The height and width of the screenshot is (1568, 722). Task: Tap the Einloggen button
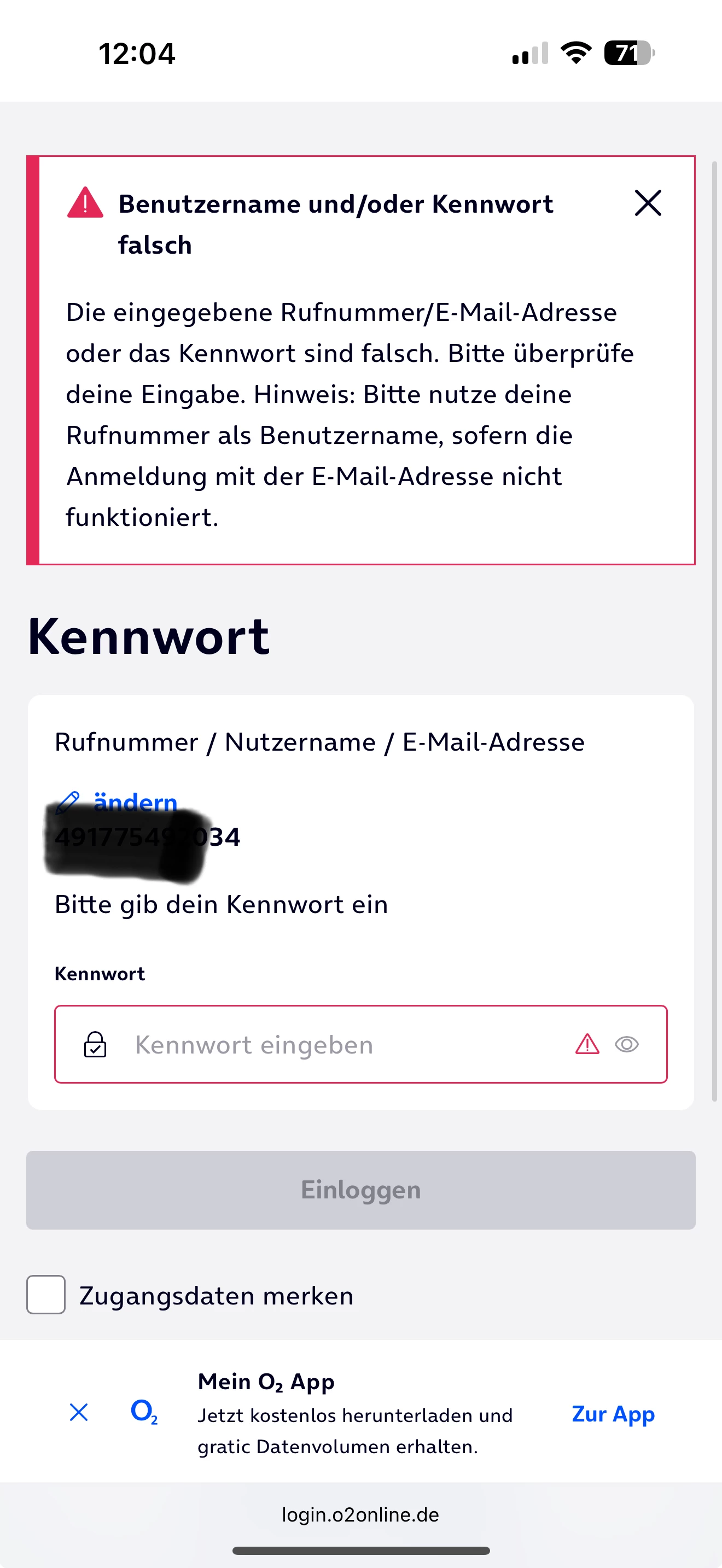click(x=360, y=1189)
